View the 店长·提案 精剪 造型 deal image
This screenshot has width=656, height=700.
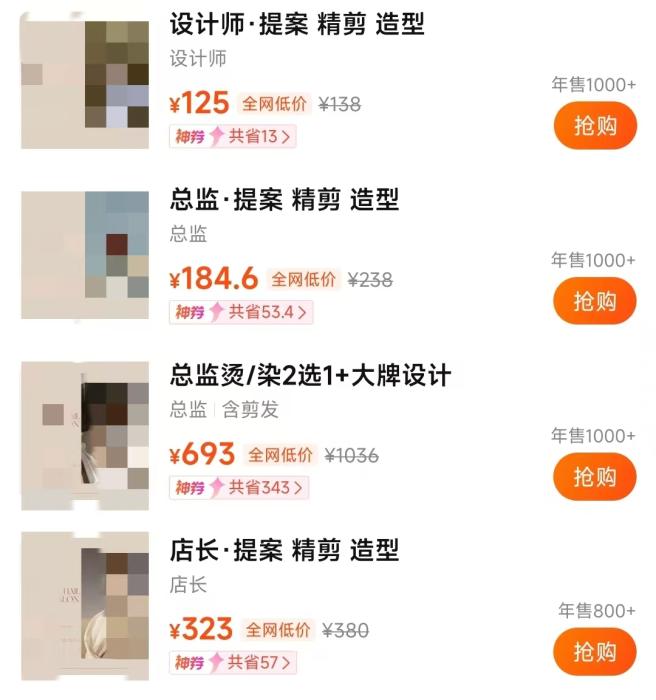85,605
